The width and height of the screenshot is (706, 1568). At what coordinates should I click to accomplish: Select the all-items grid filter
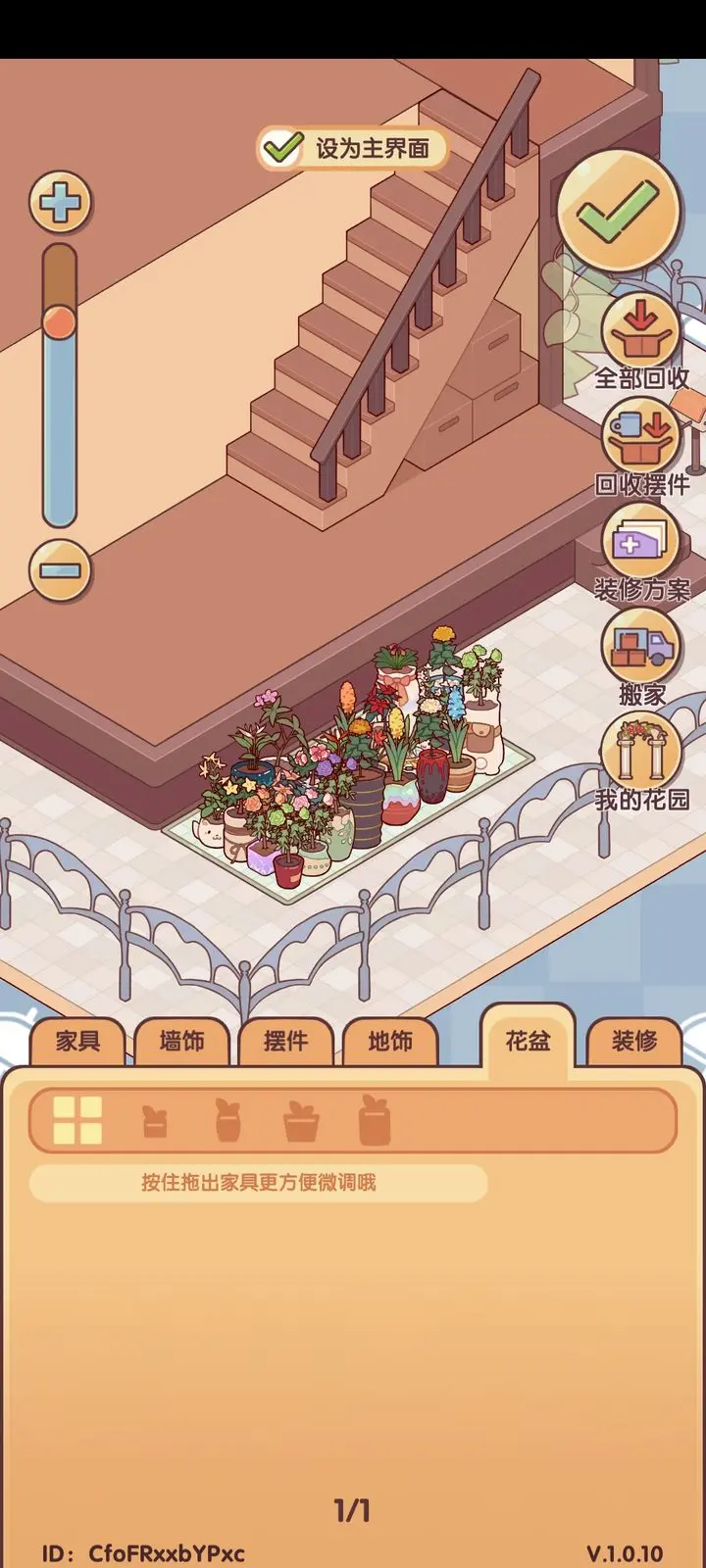coord(77,1120)
